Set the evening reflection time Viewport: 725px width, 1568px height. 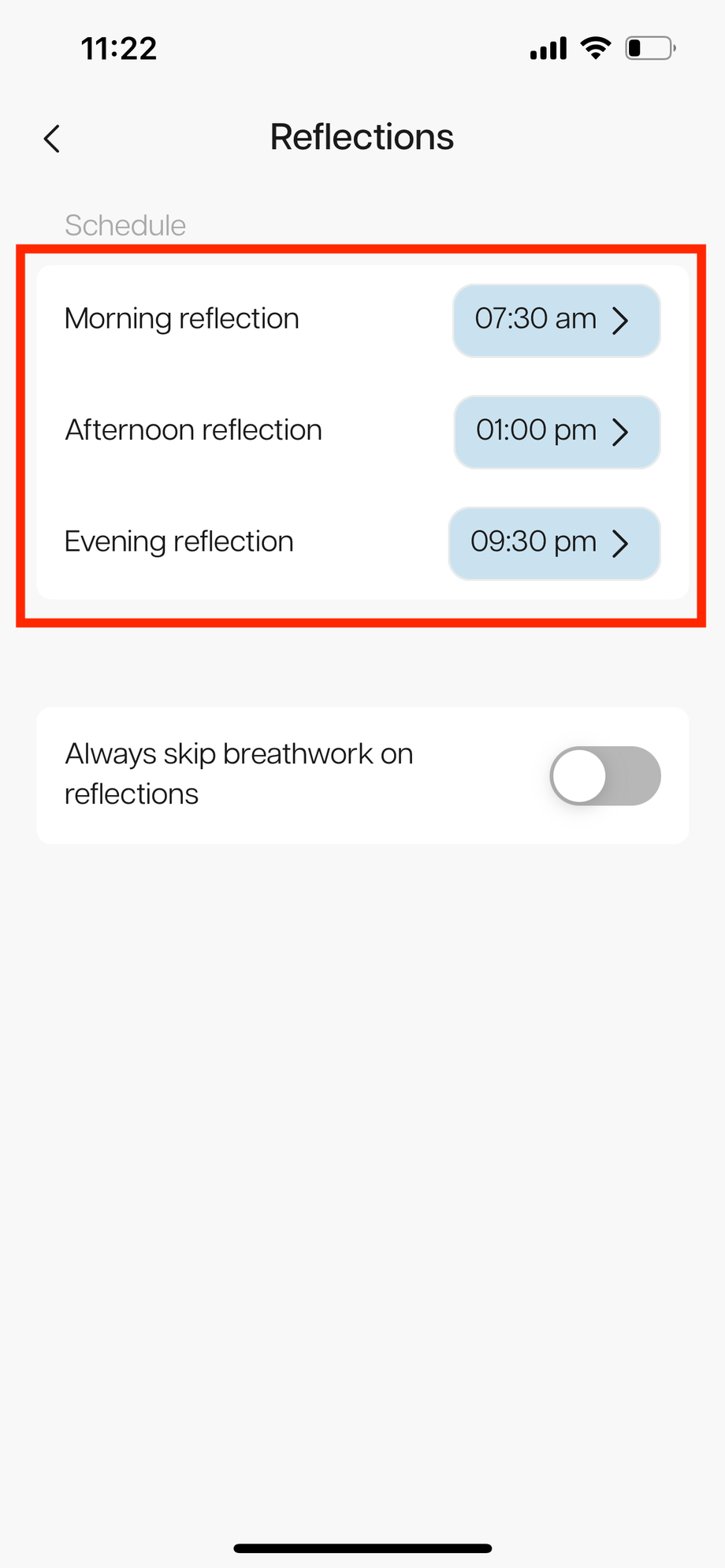click(x=554, y=543)
